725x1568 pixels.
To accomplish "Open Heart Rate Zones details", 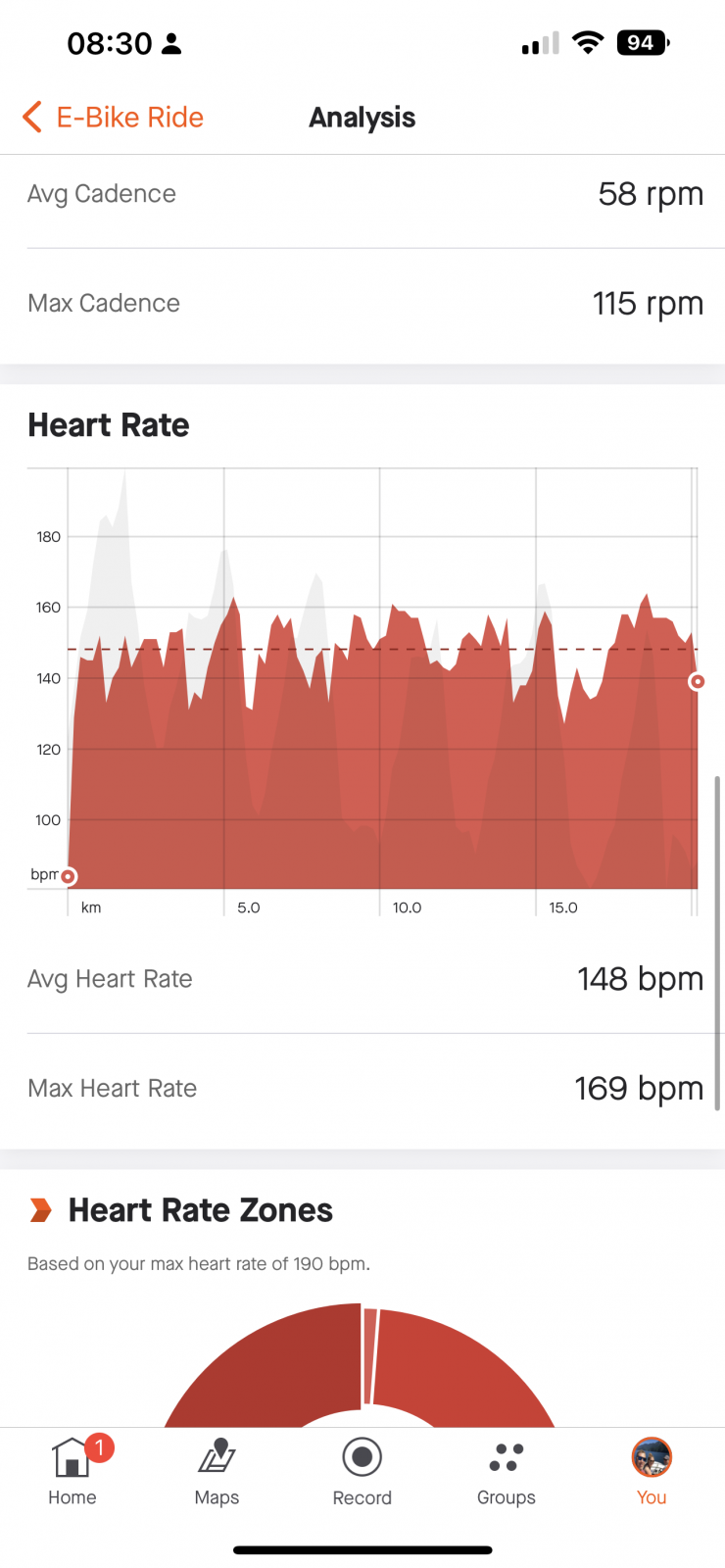I will pos(181,1210).
